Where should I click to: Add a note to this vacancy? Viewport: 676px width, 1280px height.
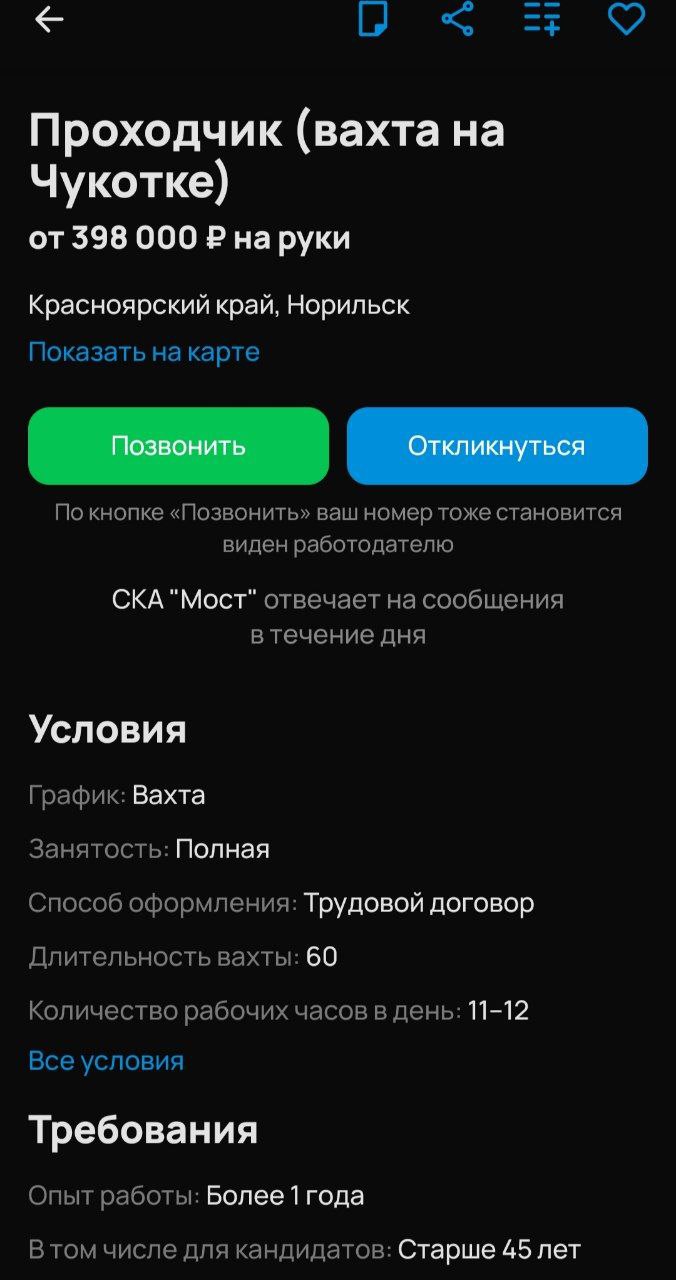tap(373, 19)
